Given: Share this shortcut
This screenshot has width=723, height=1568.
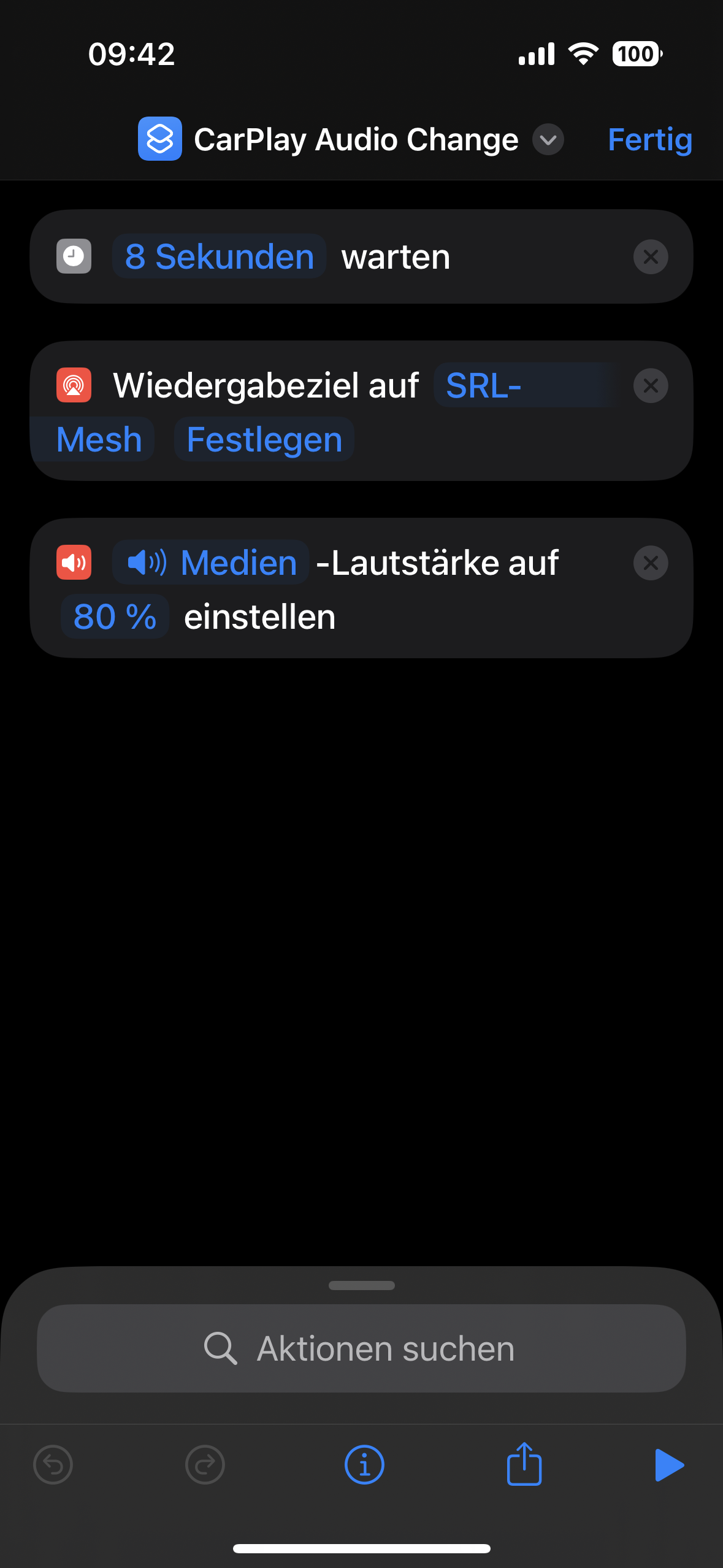Looking at the screenshot, I should point(524,1464).
